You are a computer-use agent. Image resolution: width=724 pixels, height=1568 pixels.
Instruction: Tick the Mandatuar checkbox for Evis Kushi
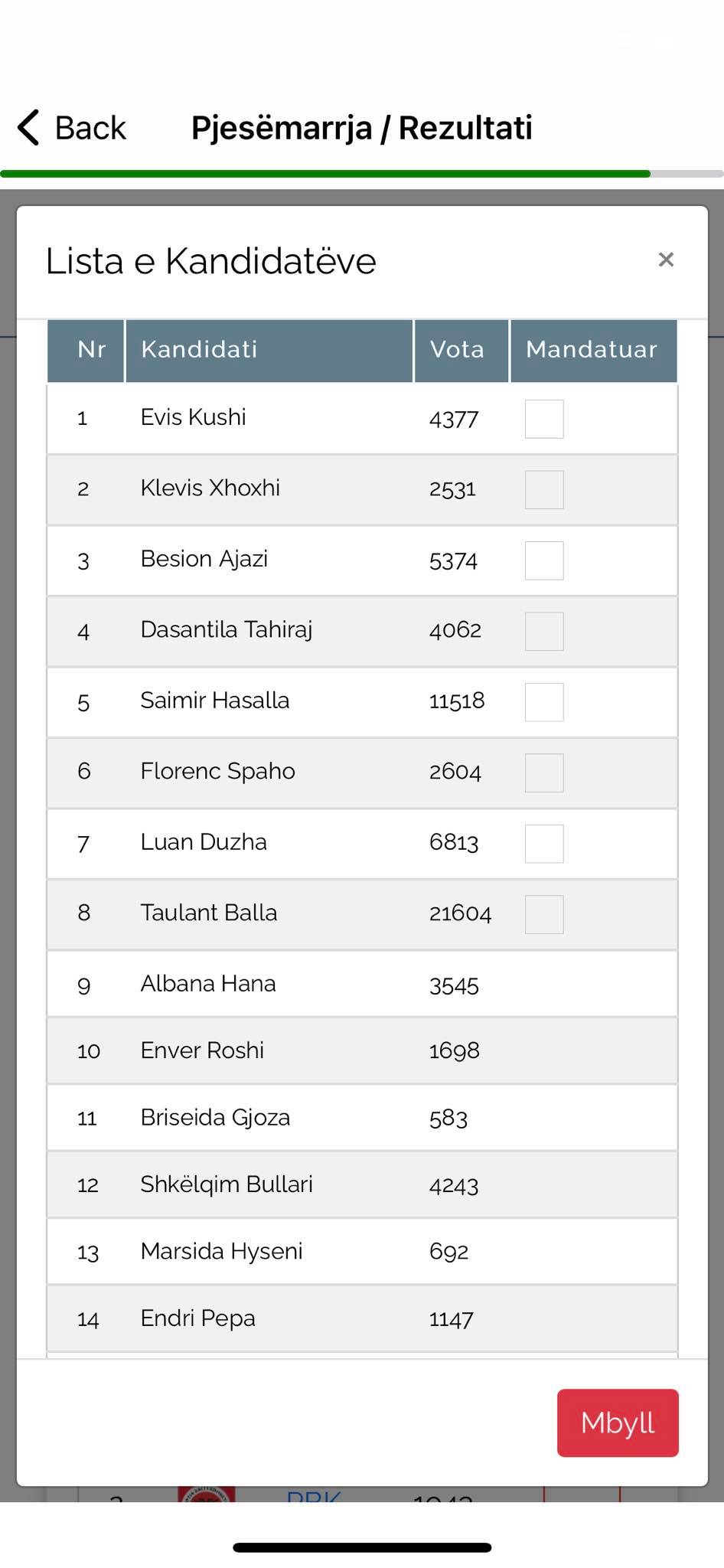tap(544, 419)
